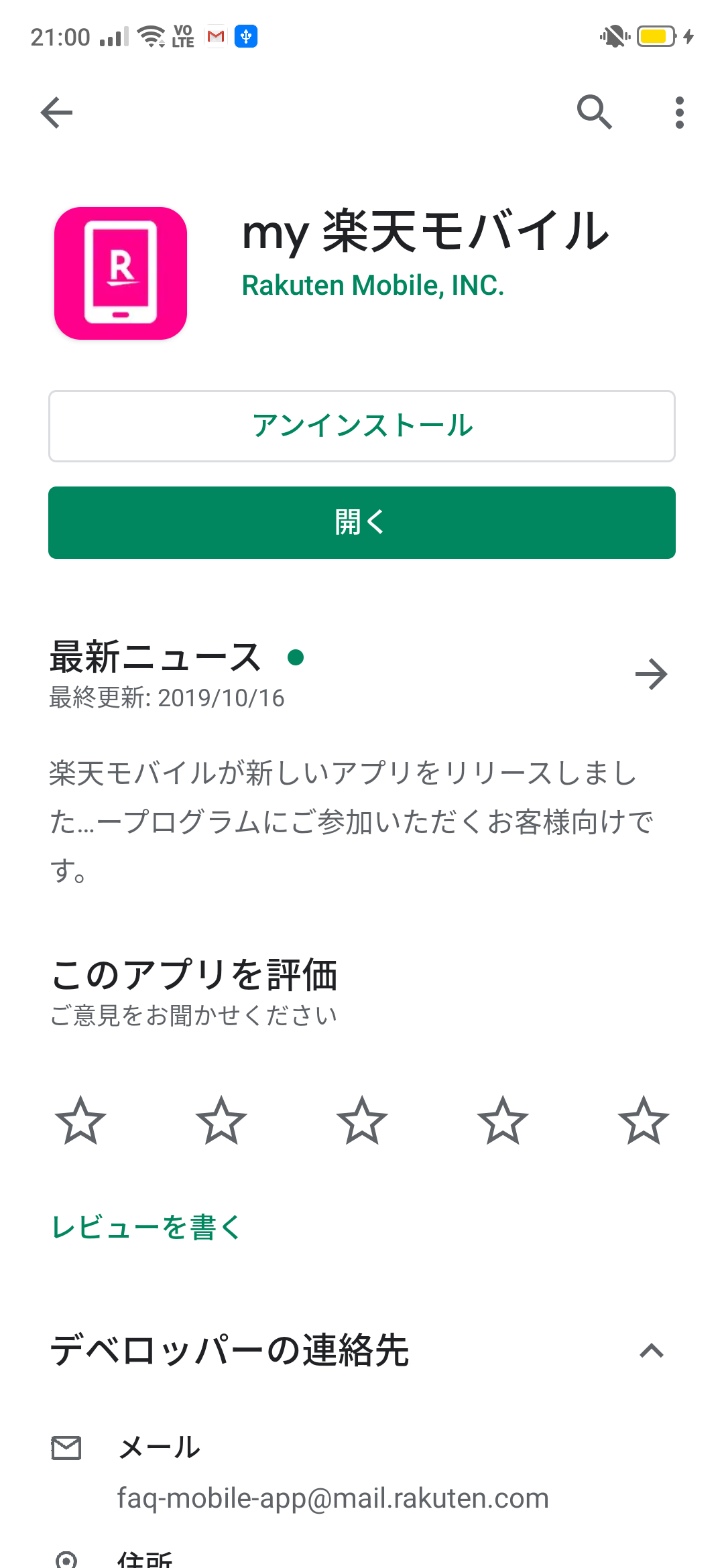Go back using the arrow icon
Screen dimensions: 724x1568
tap(57, 112)
